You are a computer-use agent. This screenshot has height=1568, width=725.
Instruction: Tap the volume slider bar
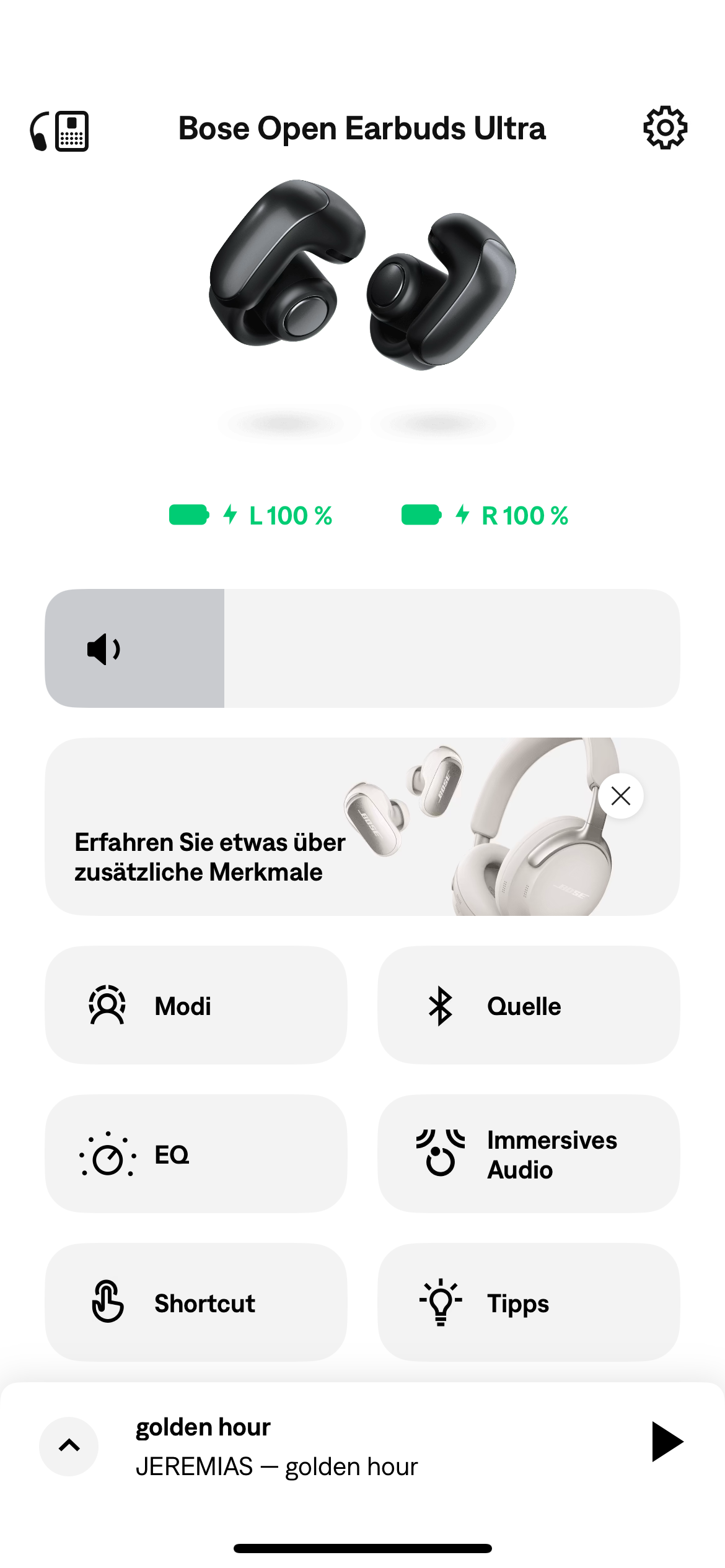pos(362,648)
